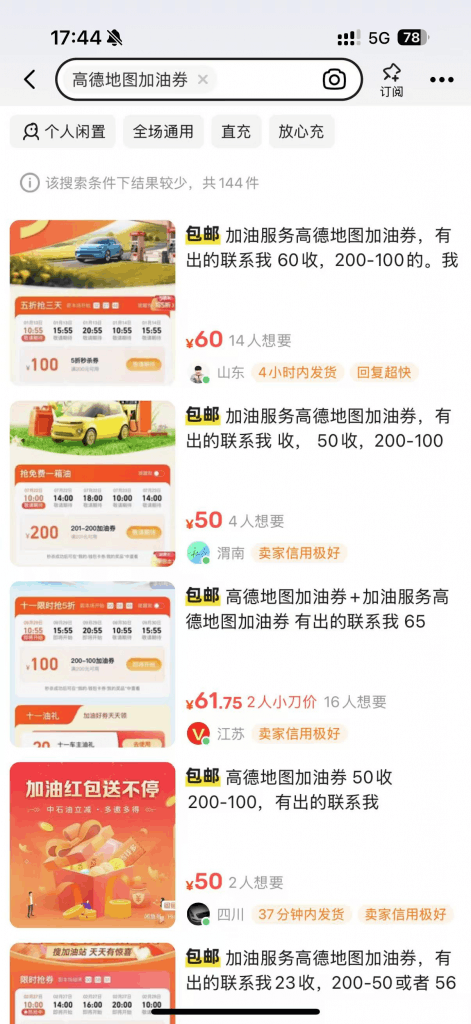
Task: Apply the 放心充 filter
Action: click(301, 131)
